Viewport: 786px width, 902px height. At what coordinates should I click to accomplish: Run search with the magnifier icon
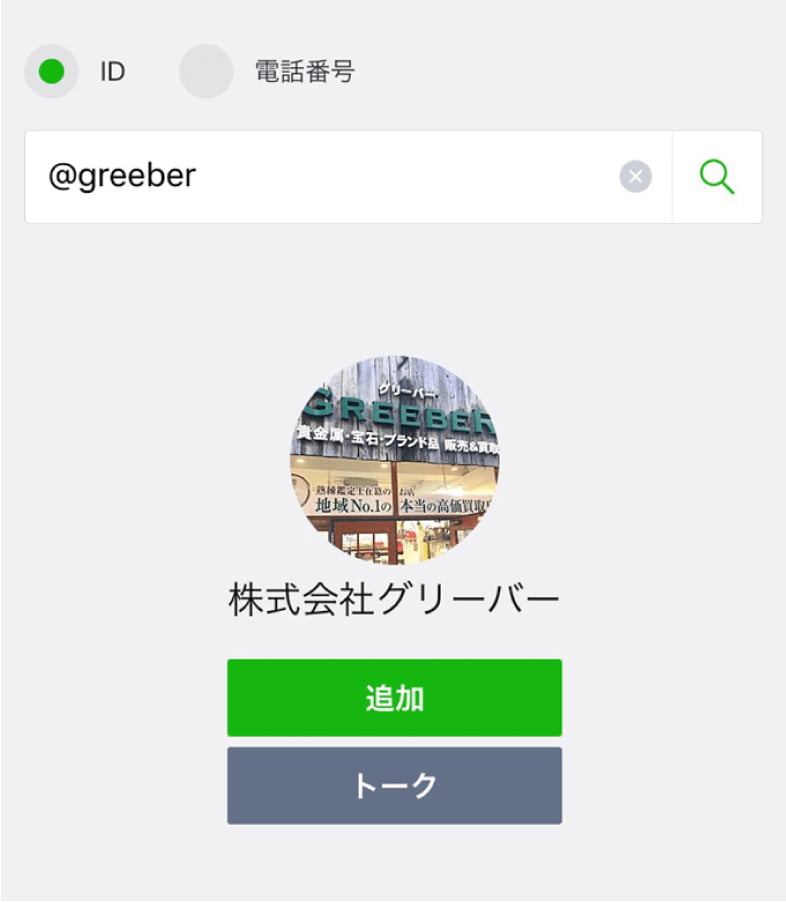coord(717,177)
